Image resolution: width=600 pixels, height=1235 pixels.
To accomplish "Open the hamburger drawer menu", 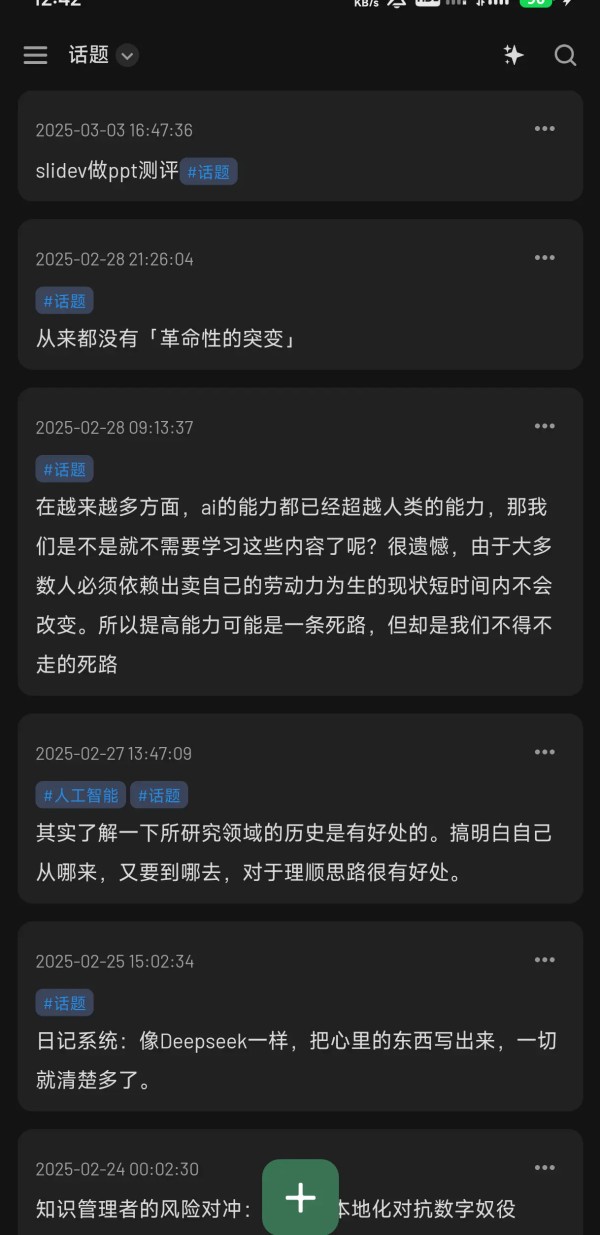I will tap(35, 56).
